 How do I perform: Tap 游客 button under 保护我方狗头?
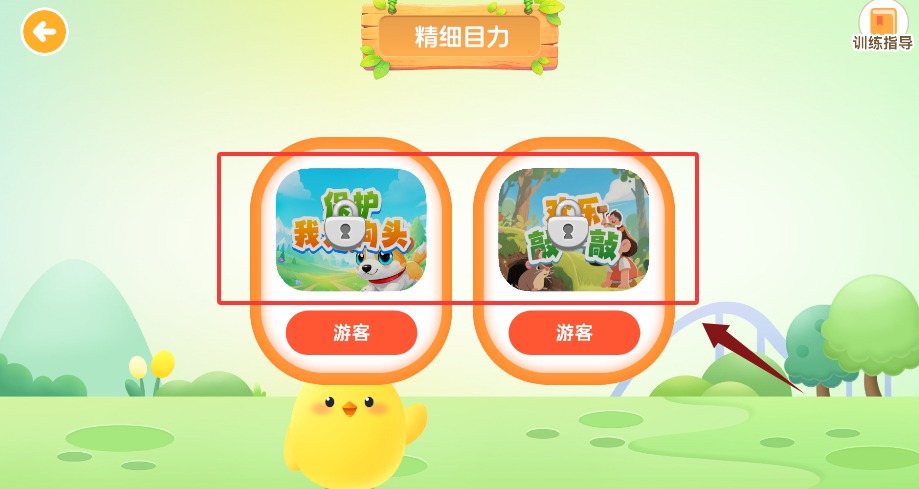tap(351, 333)
